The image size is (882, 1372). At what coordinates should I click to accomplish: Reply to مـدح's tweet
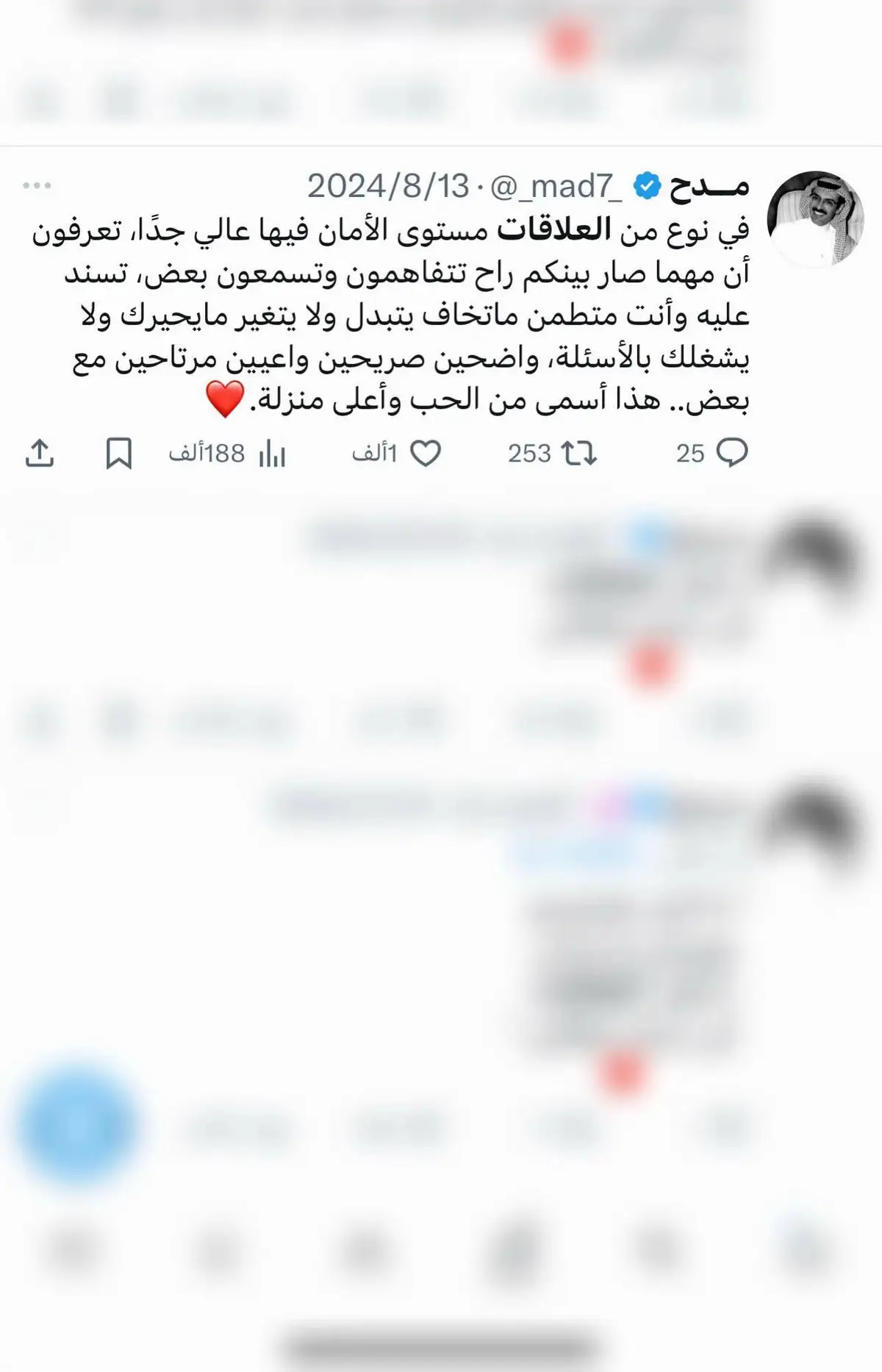point(731,453)
